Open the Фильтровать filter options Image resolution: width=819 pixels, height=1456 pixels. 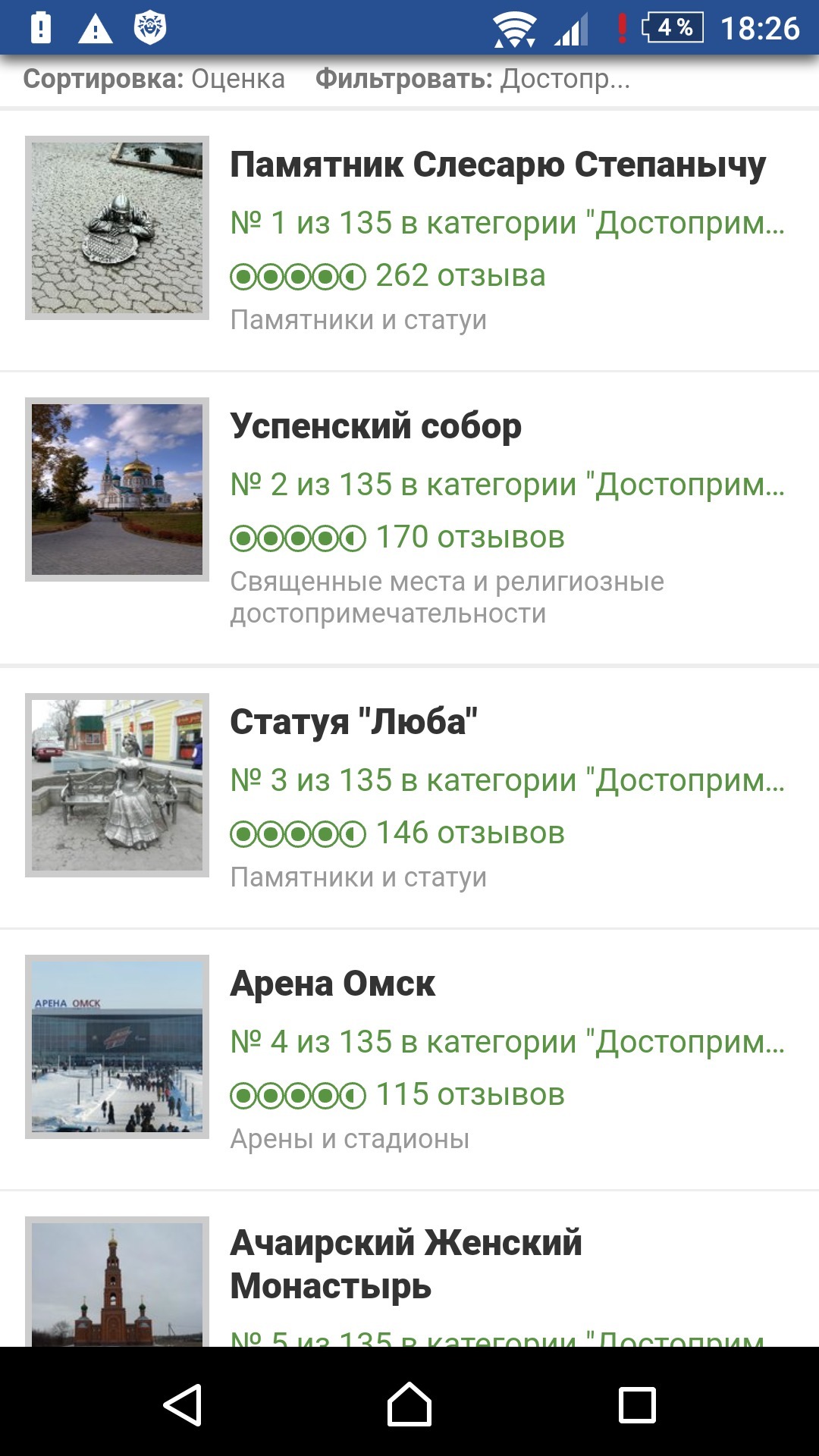pos(472,79)
